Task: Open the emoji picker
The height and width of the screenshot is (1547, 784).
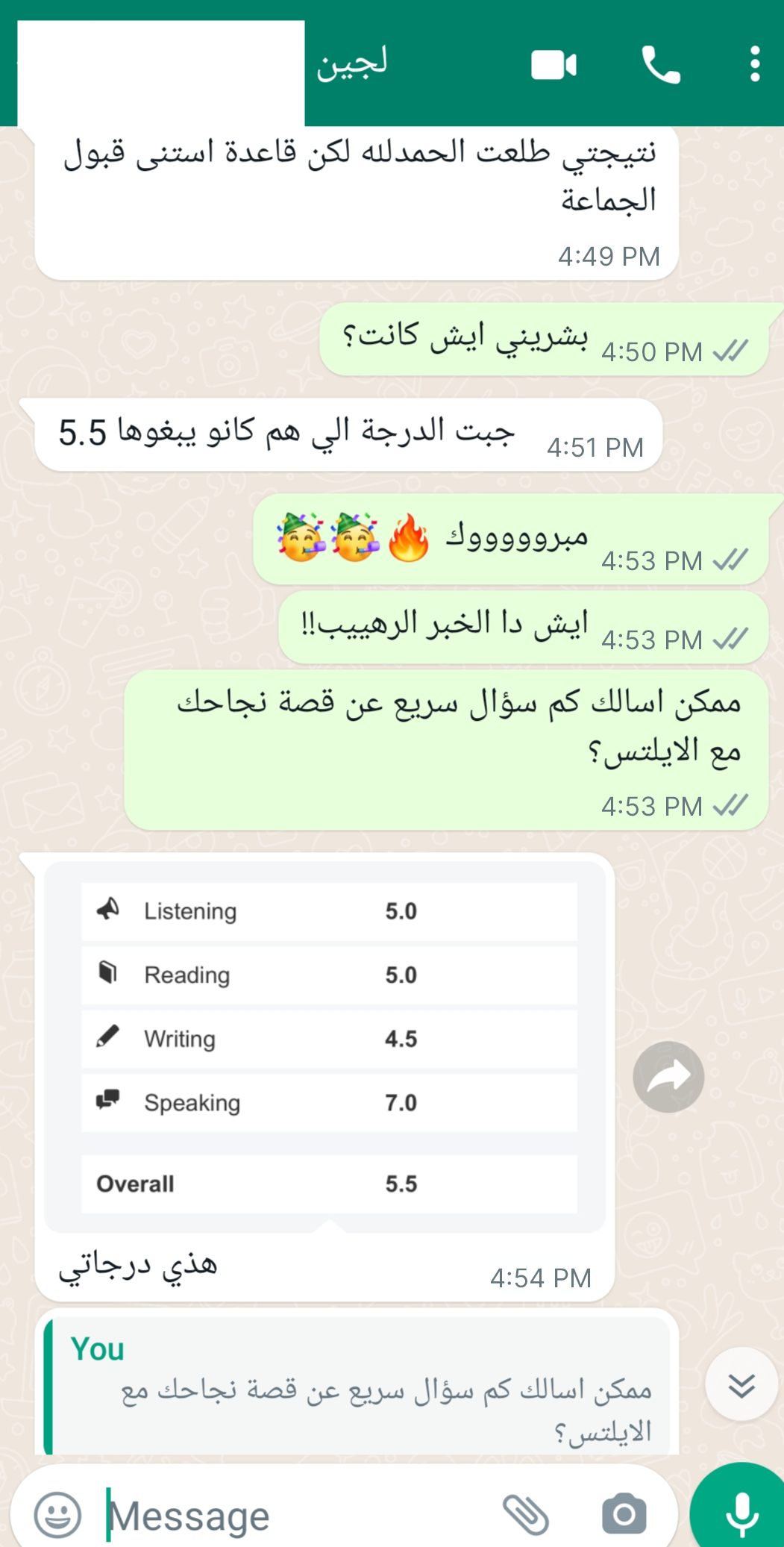Action: (x=57, y=1515)
